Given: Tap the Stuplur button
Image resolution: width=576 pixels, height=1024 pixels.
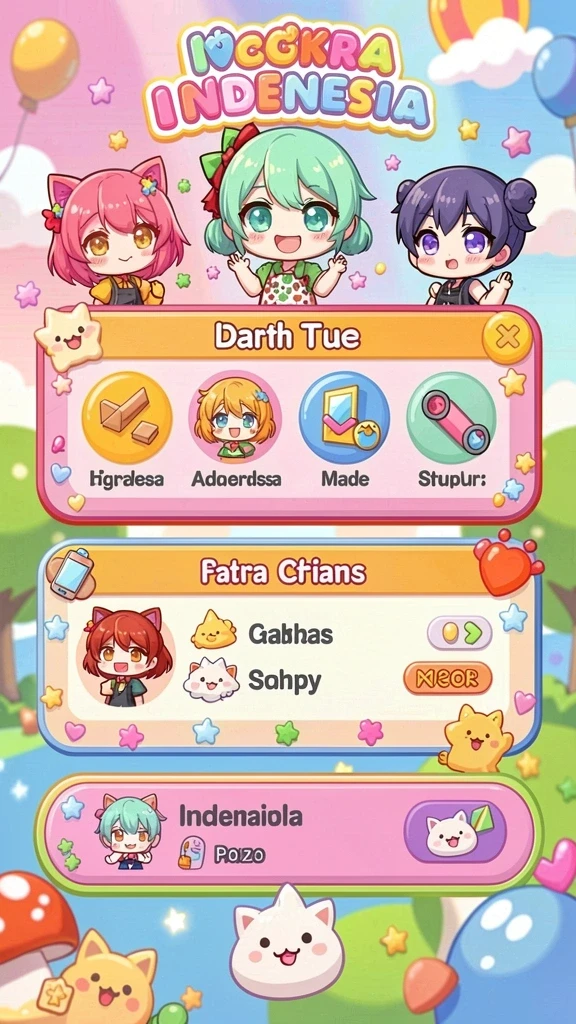Looking at the screenshot, I should tap(451, 417).
